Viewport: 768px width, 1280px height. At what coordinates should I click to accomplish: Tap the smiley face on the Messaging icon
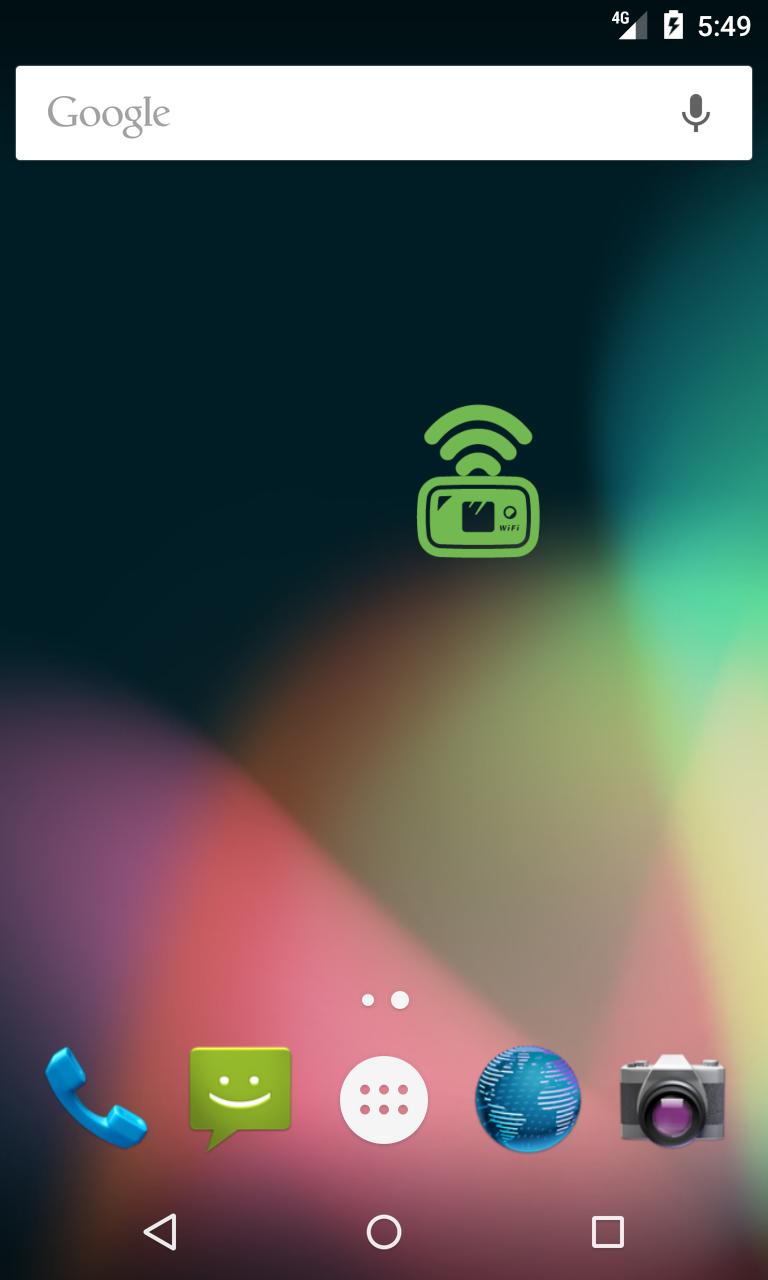(x=239, y=1090)
